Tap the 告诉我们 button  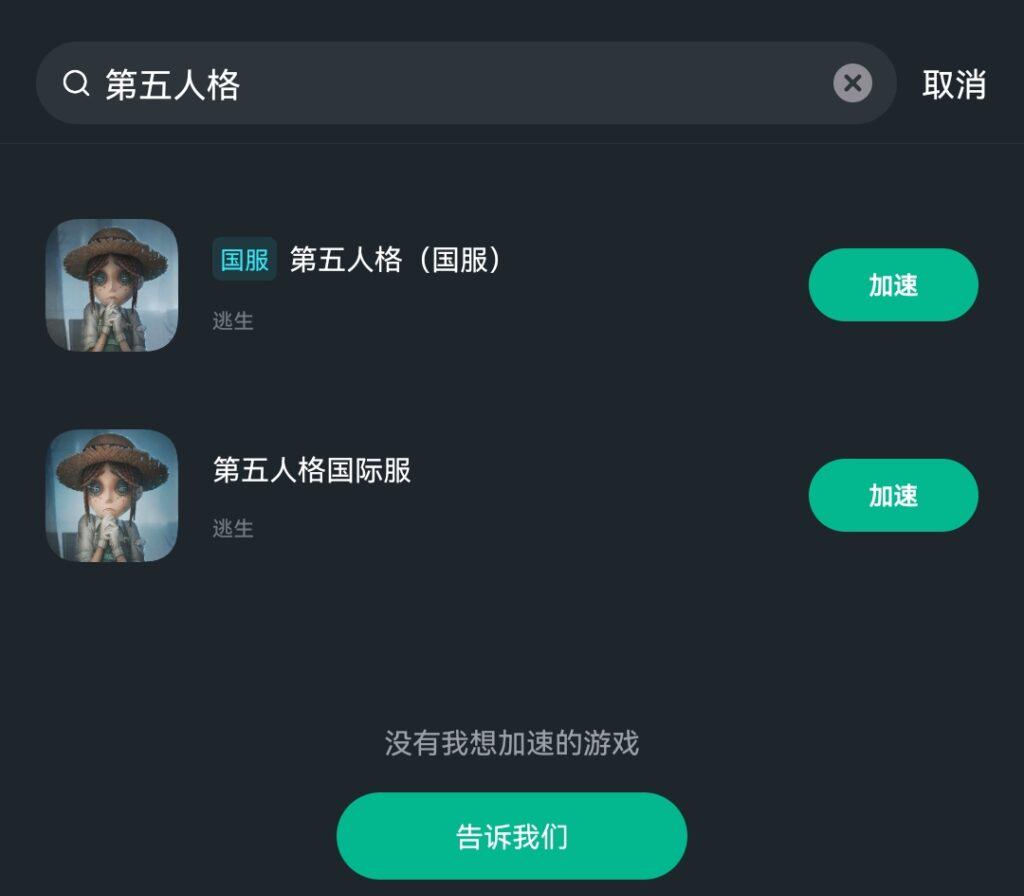(511, 836)
